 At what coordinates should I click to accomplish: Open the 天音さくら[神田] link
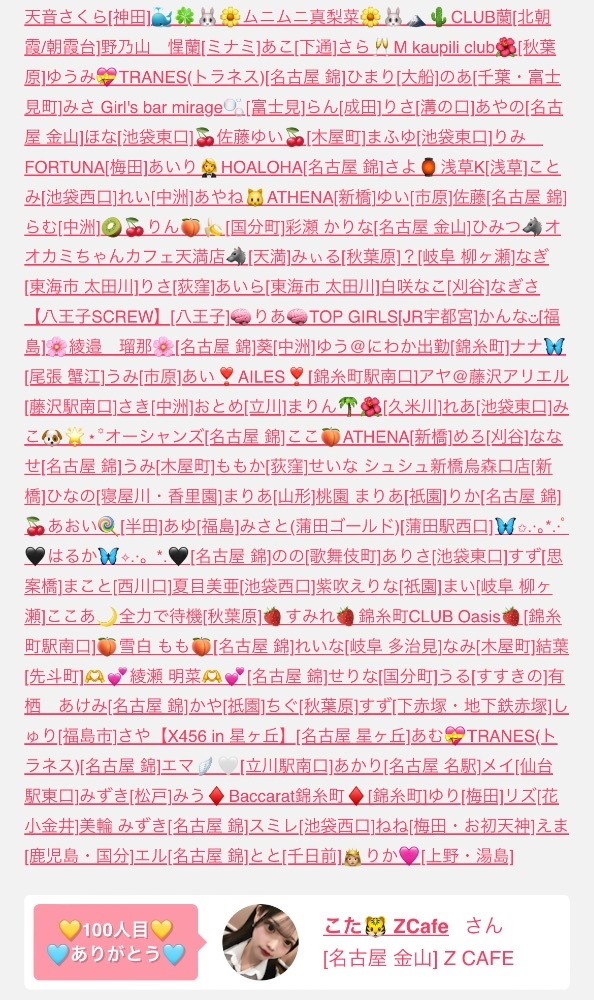tap(87, 17)
